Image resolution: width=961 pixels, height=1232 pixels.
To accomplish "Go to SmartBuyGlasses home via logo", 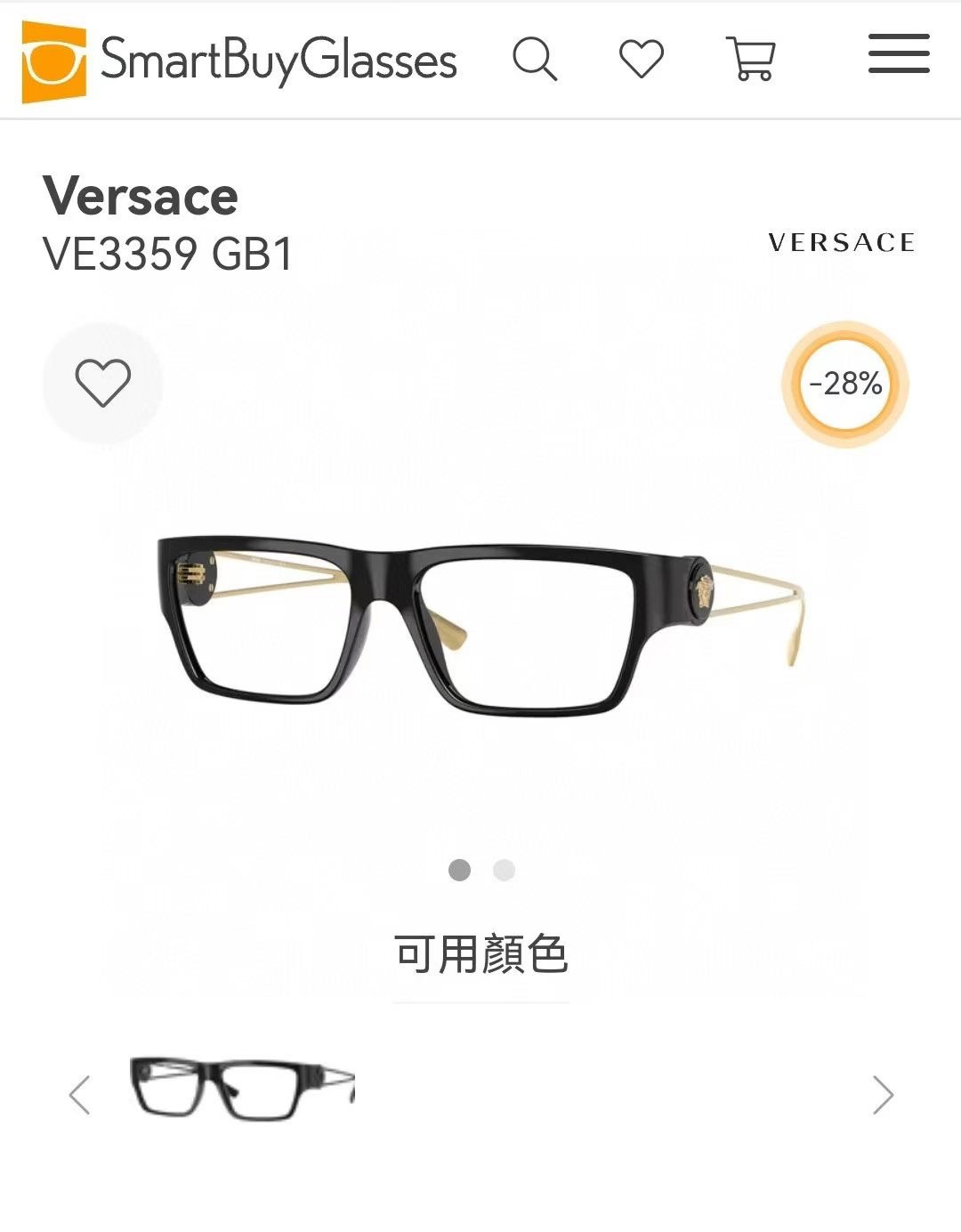I will pyautogui.click(x=239, y=61).
